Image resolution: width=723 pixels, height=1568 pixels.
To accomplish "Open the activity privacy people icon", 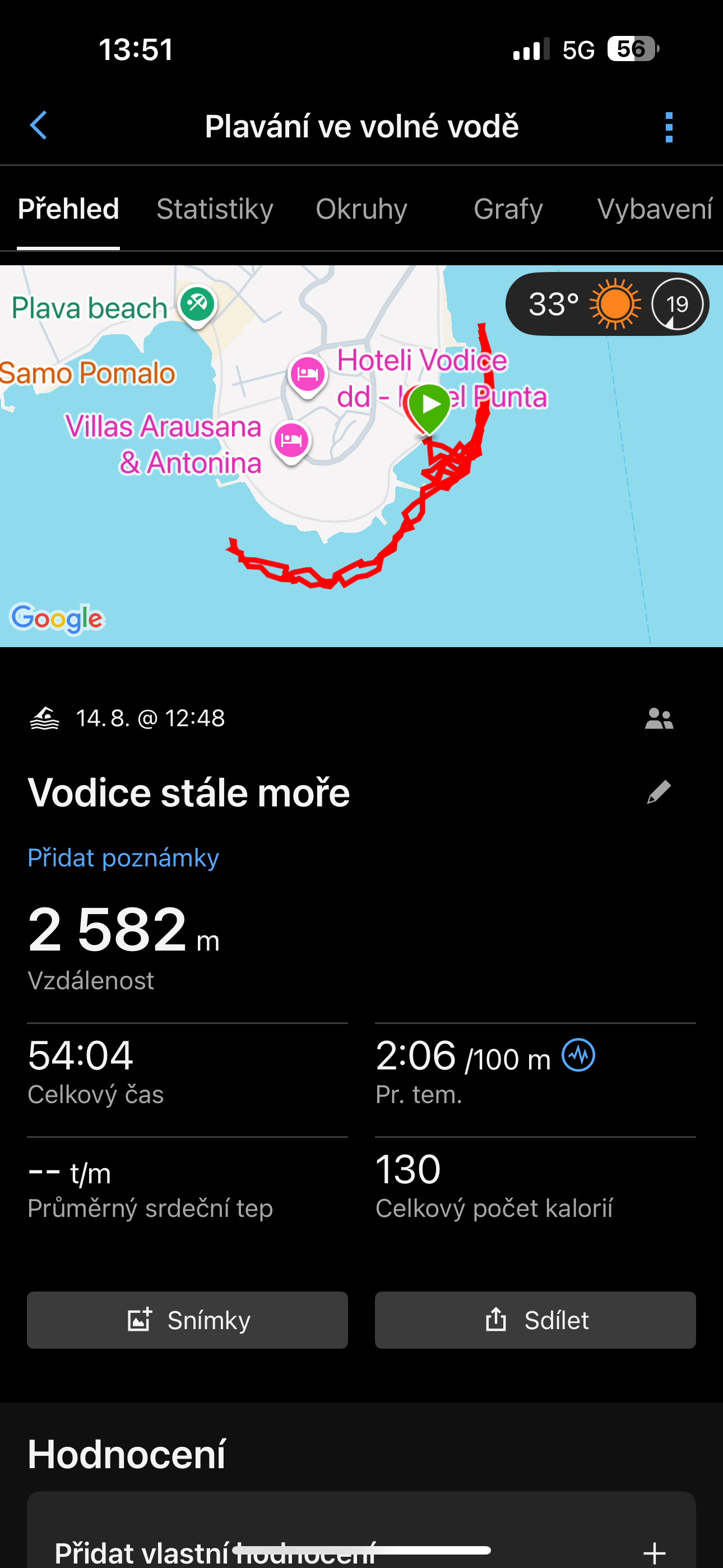I will point(659,719).
